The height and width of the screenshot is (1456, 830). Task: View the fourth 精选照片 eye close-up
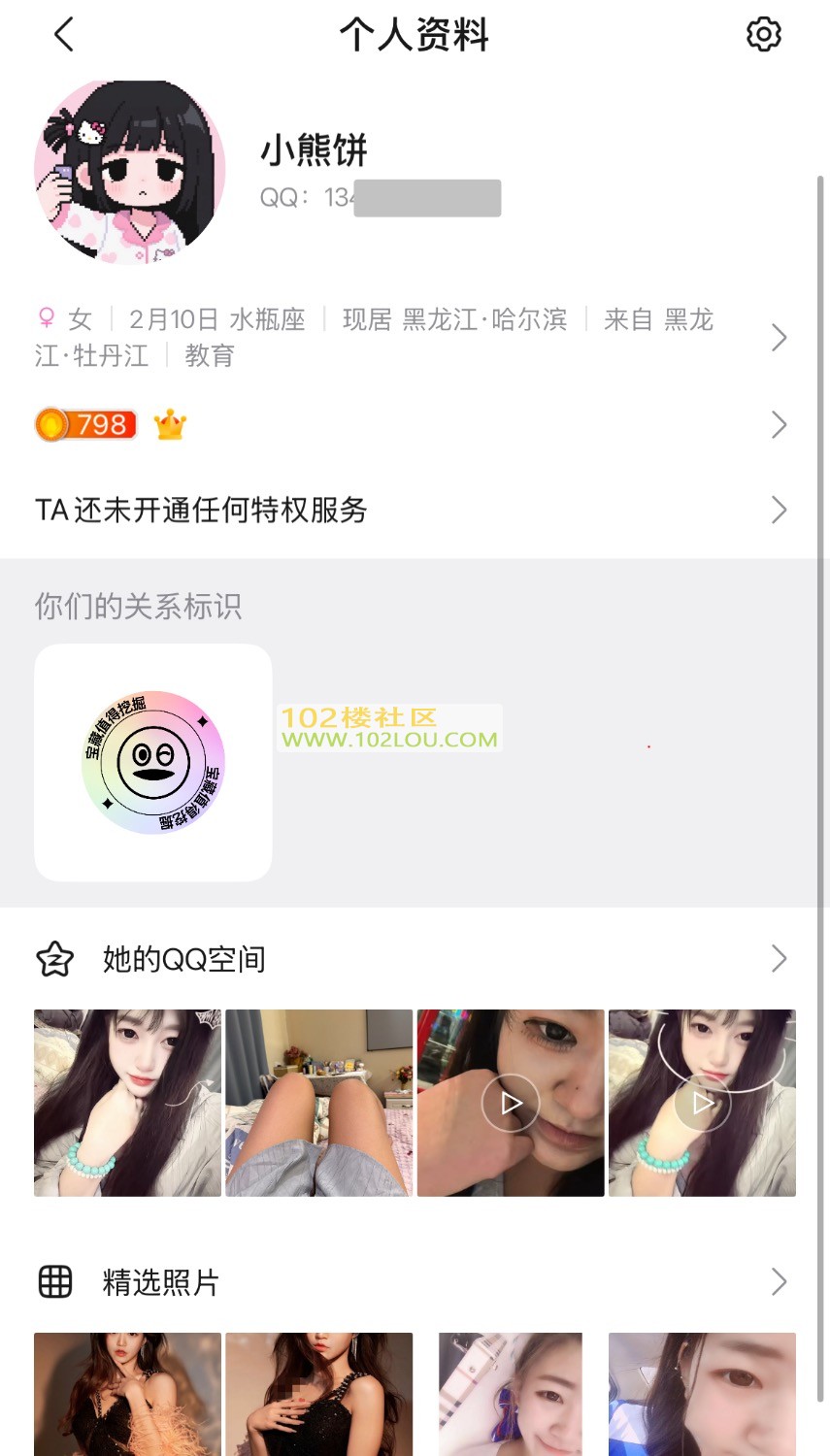[702, 1394]
